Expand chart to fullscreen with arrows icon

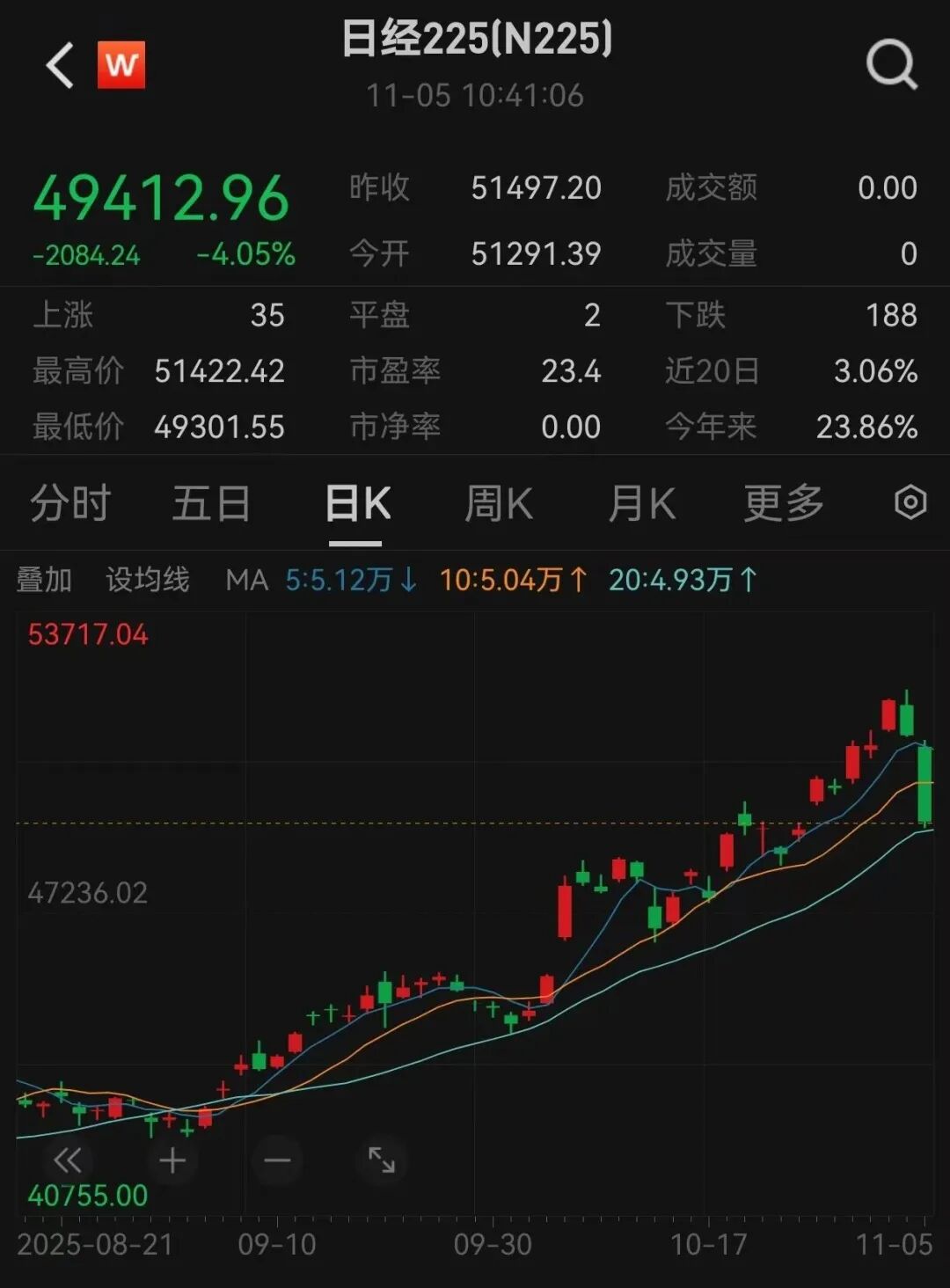click(382, 1160)
